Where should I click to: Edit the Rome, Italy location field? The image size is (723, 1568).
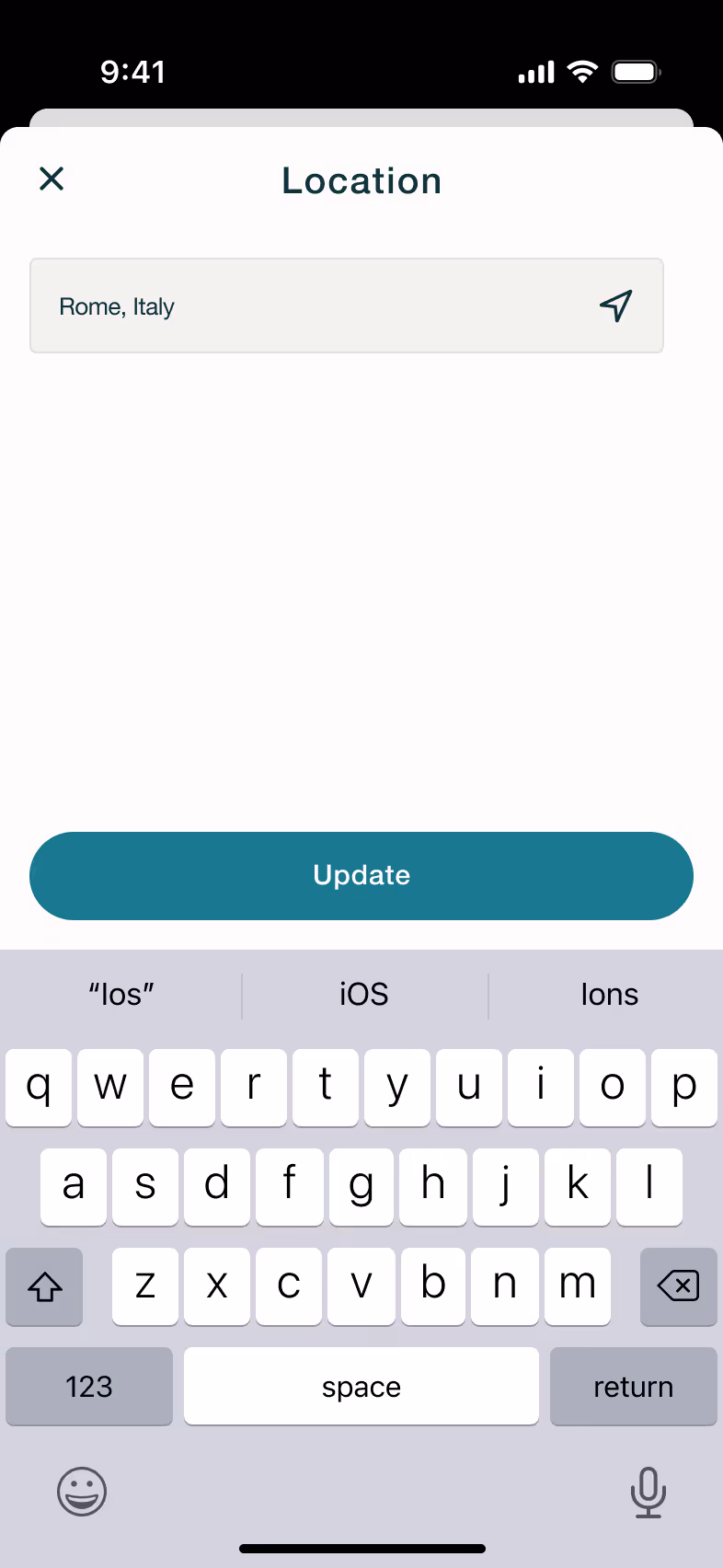point(347,306)
